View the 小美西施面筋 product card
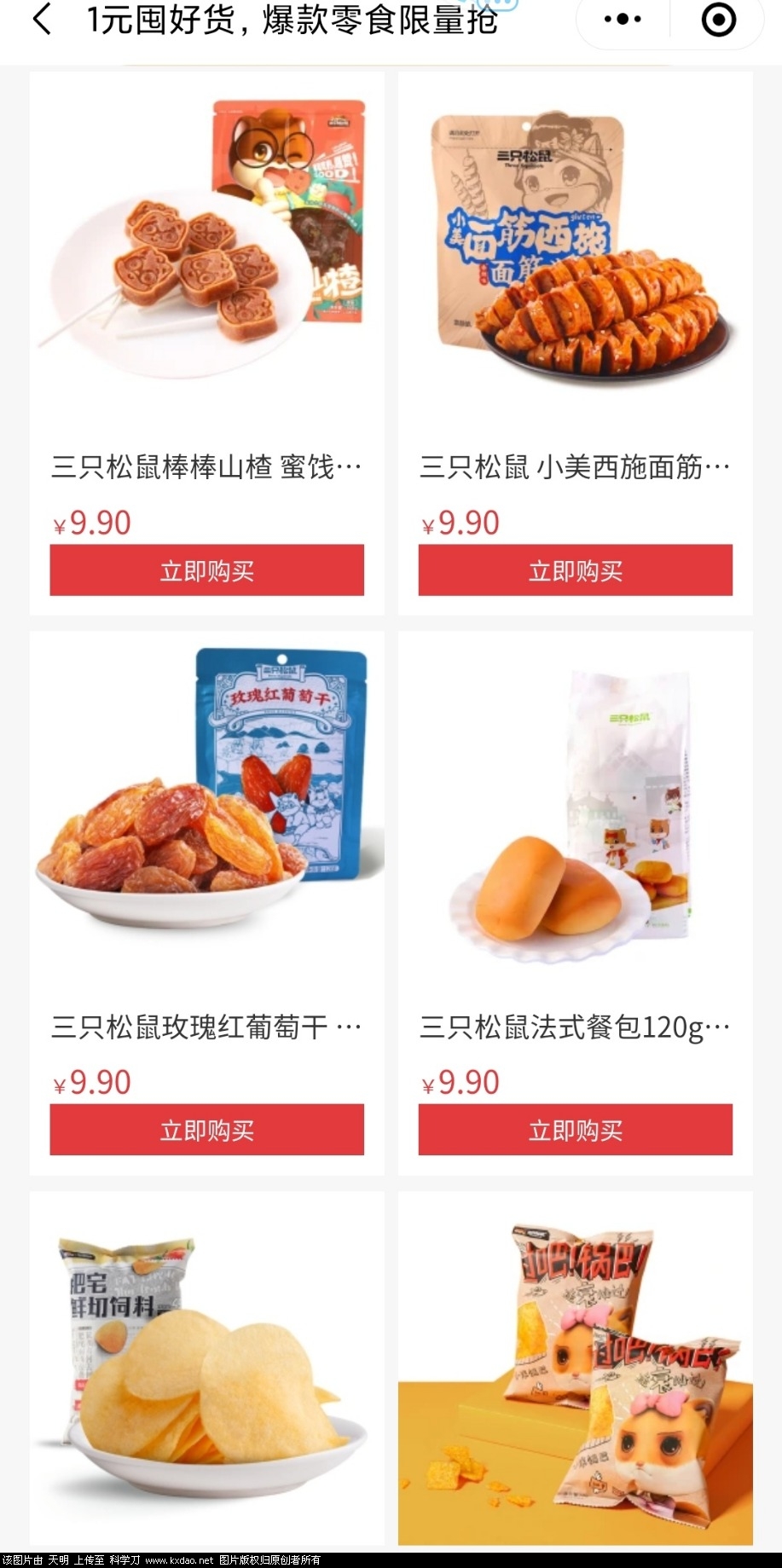 coord(575,247)
